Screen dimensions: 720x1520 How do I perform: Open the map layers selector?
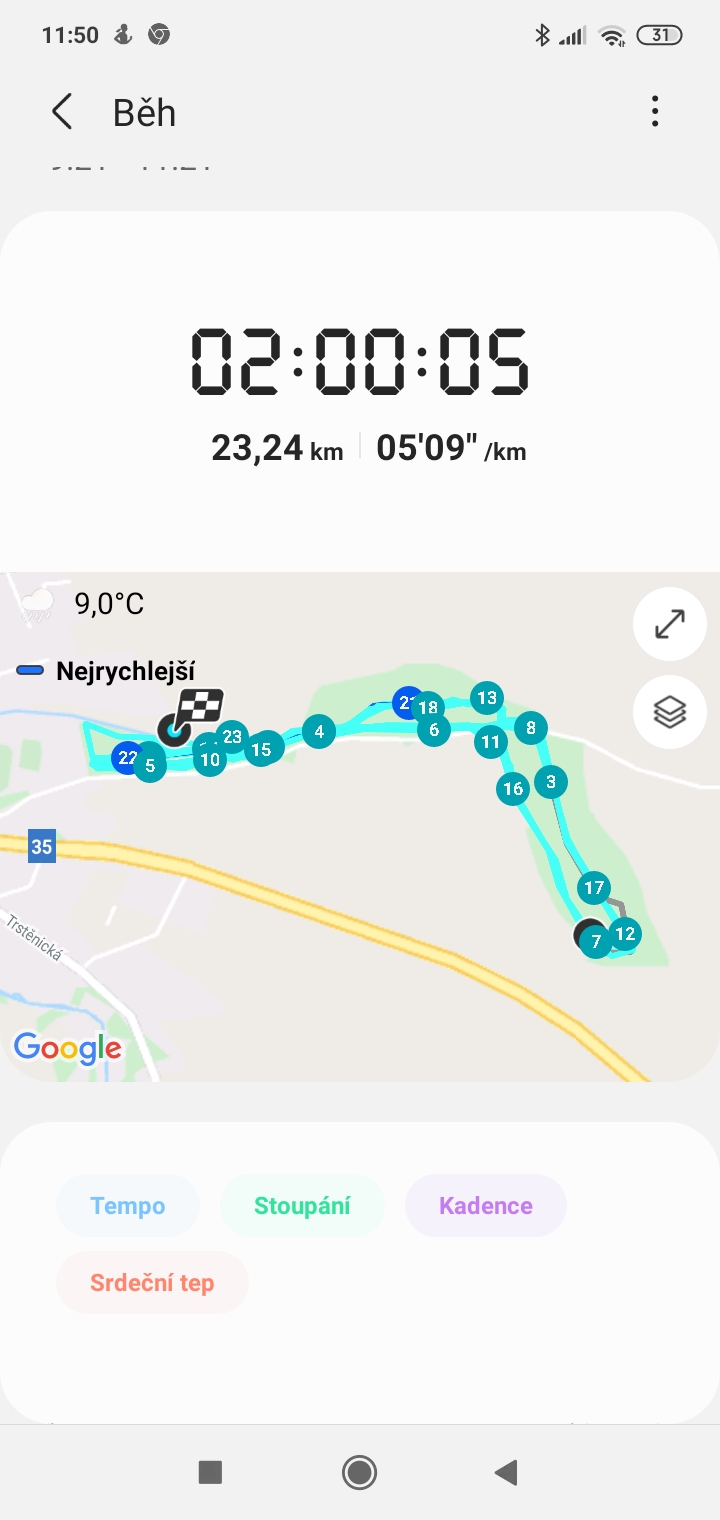670,712
